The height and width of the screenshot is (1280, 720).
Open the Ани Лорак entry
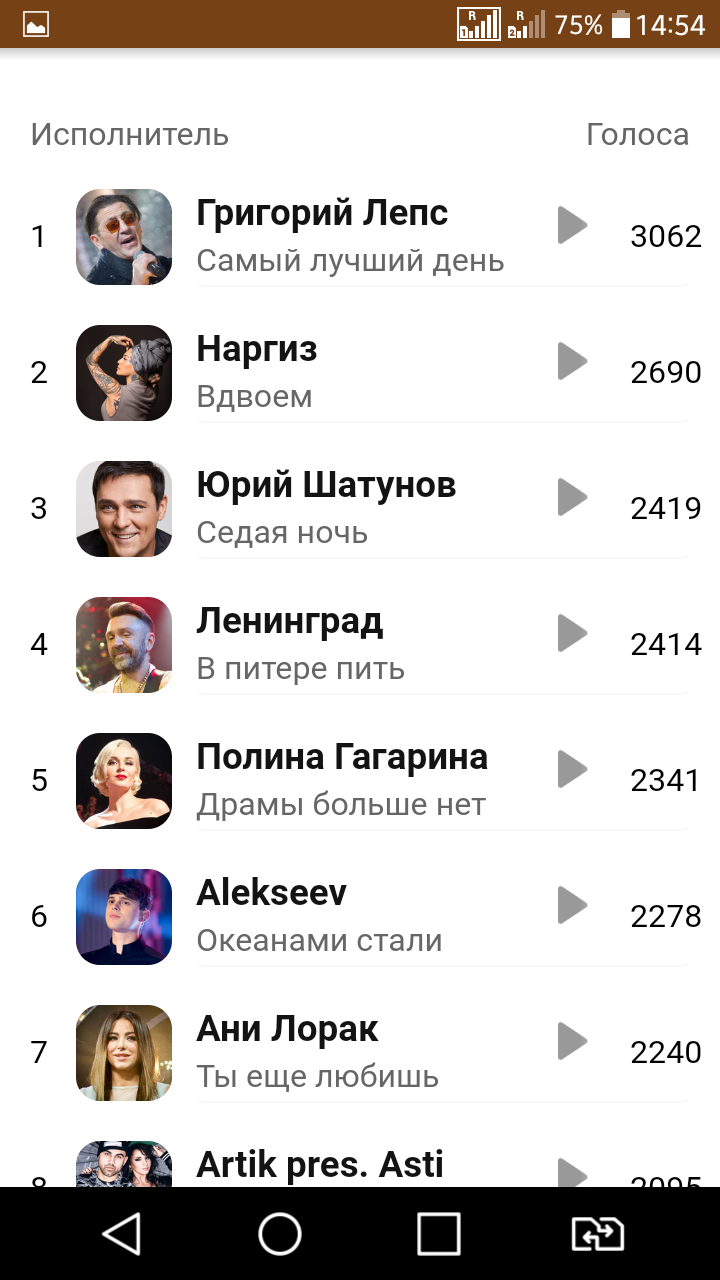[288, 1030]
